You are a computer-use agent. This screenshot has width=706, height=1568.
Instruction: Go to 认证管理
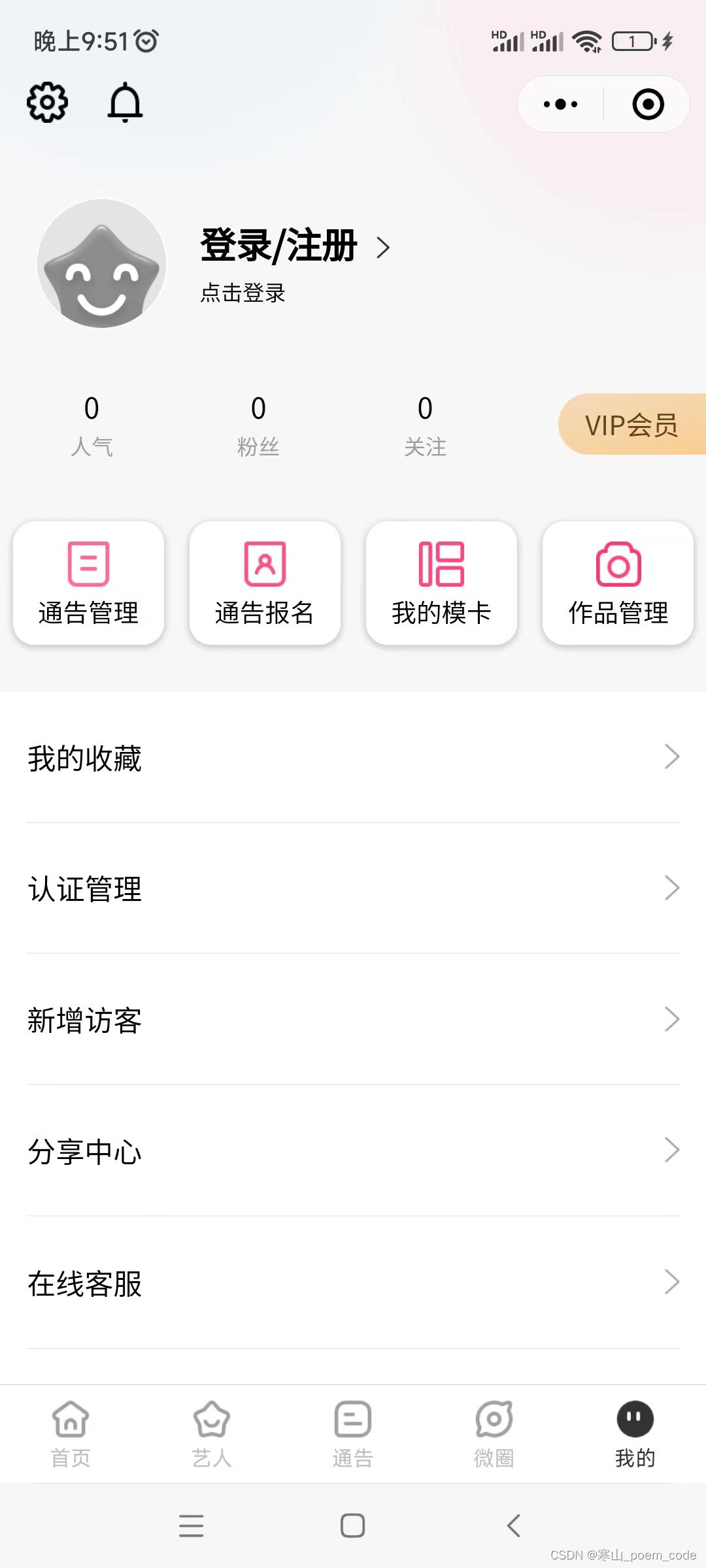coord(353,889)
